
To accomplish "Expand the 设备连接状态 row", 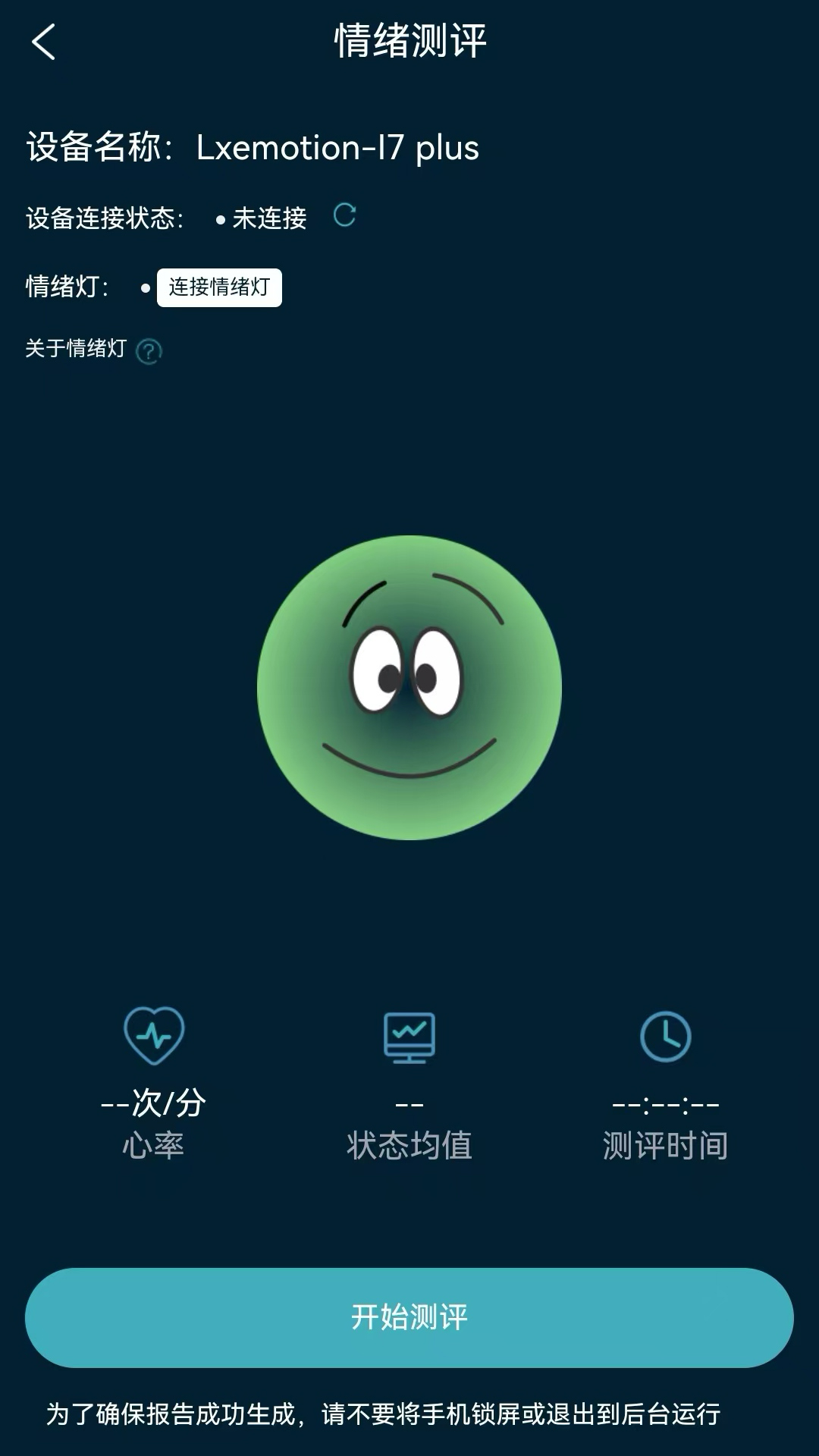I will click(x=106, y=218).
